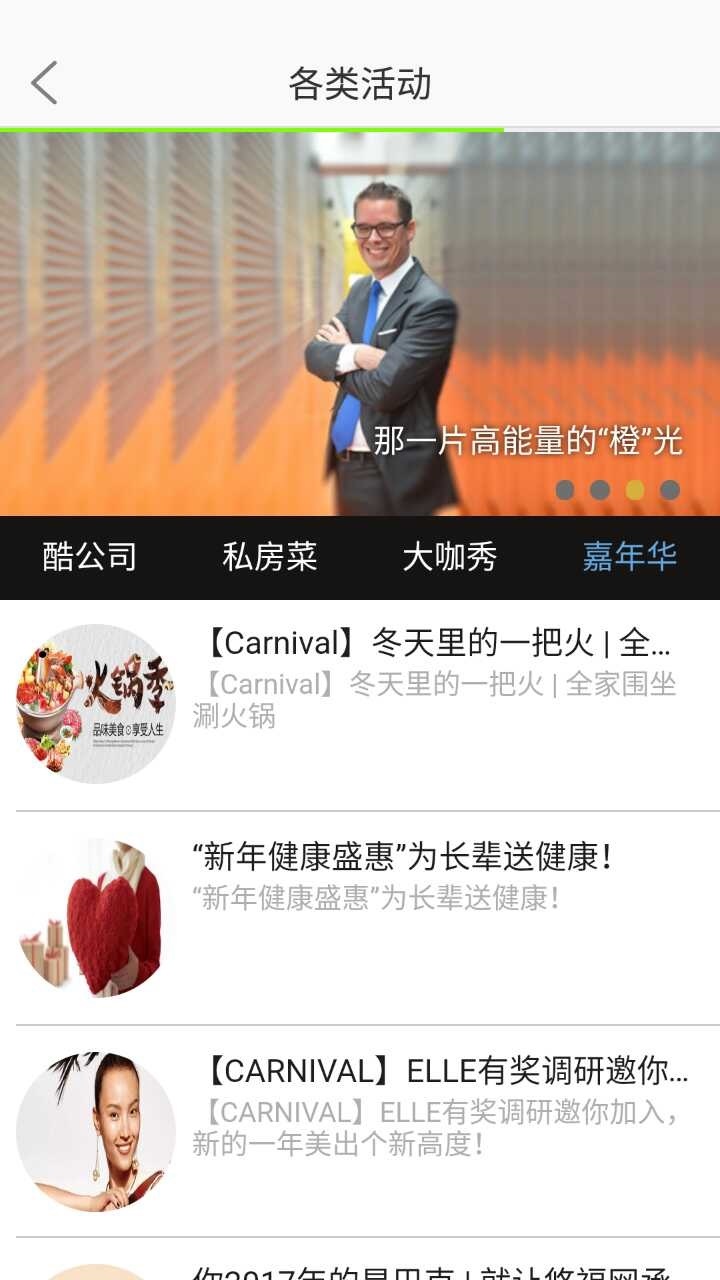Open the banner 那一片高能量的"橙"光
This screenshot has height=1280, width=720.
(x=360, y=320)
